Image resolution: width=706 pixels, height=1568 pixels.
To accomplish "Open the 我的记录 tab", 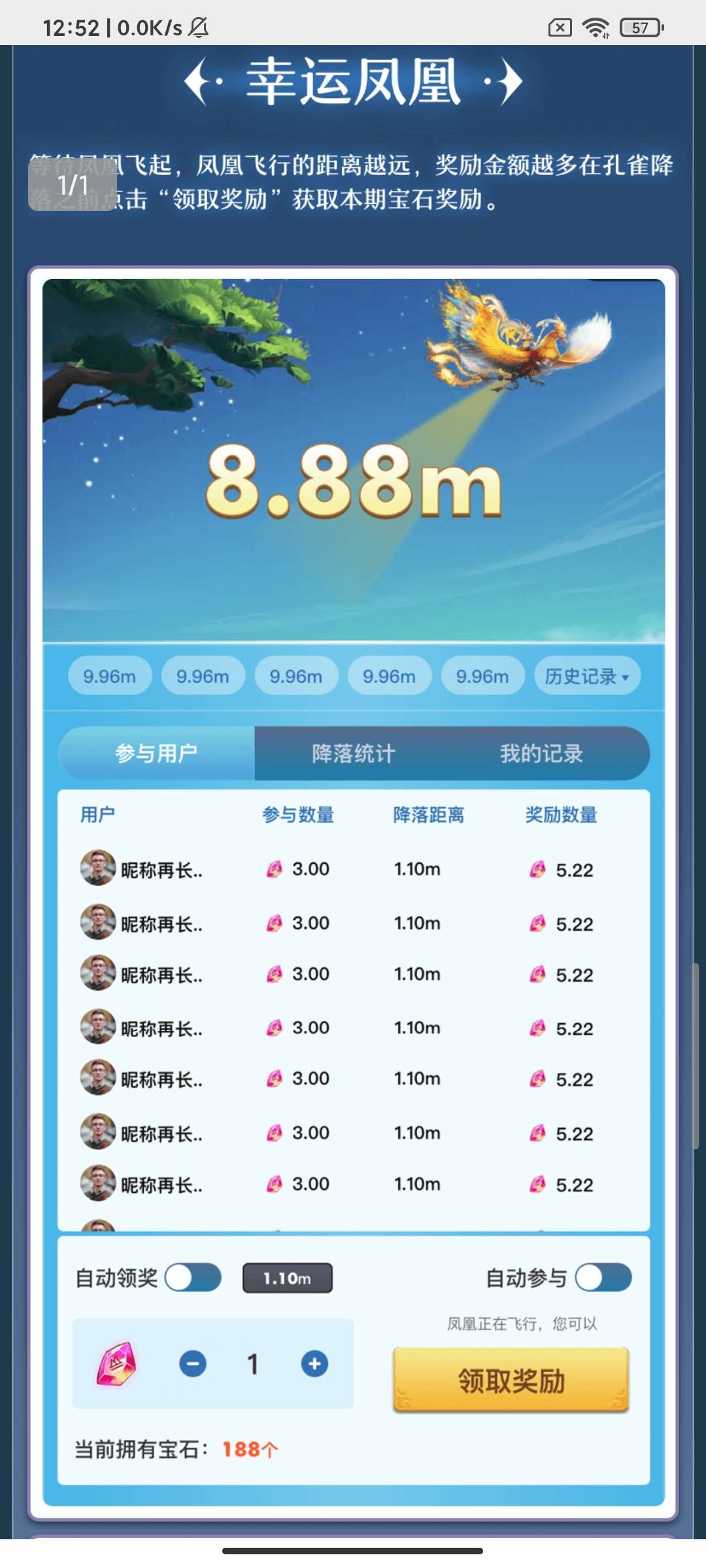I will tap(541, 753).
